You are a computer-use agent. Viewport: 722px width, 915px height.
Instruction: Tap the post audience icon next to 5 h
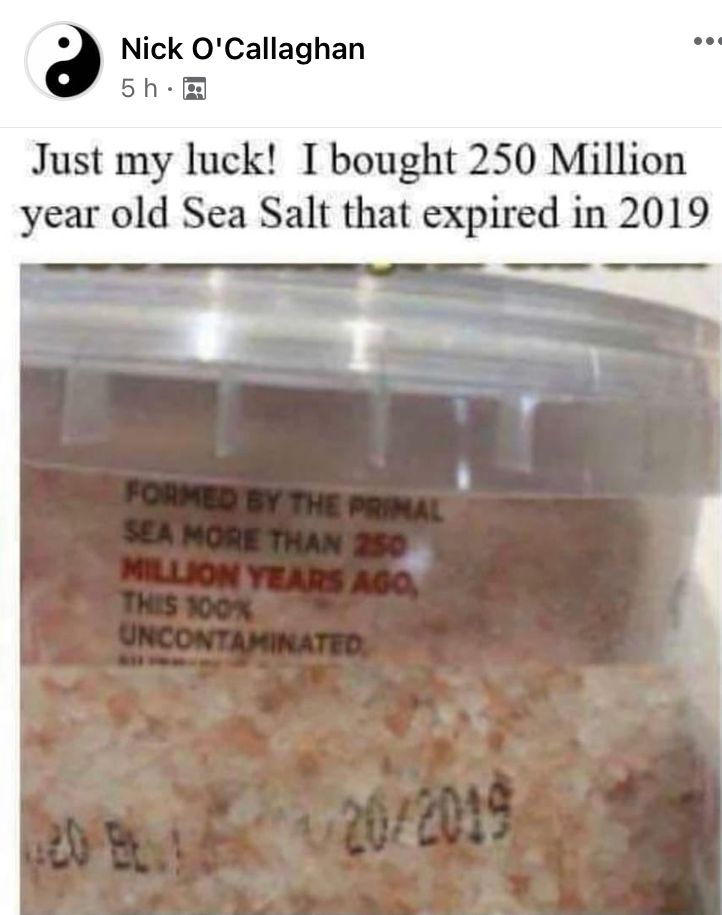194,89
